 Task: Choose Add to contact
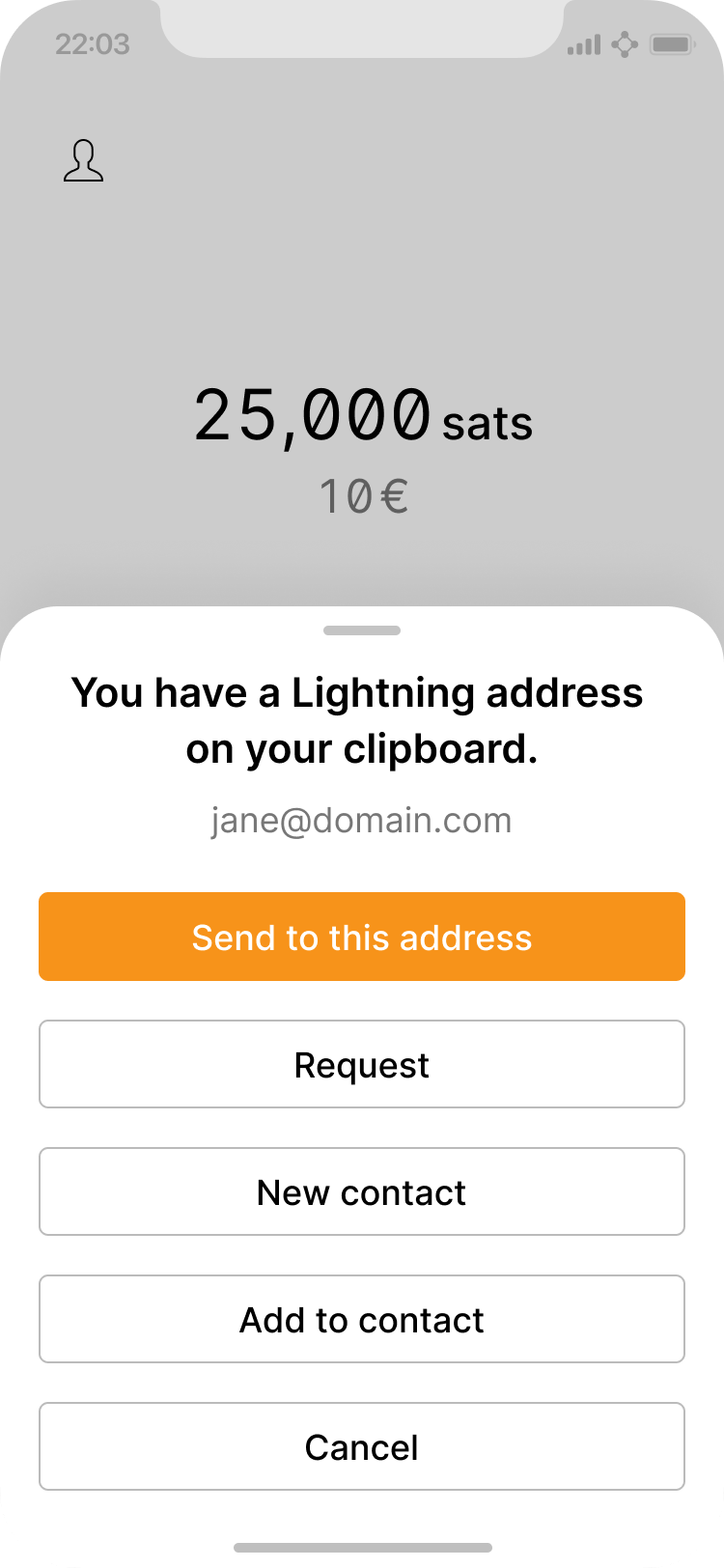point(362,1319)
